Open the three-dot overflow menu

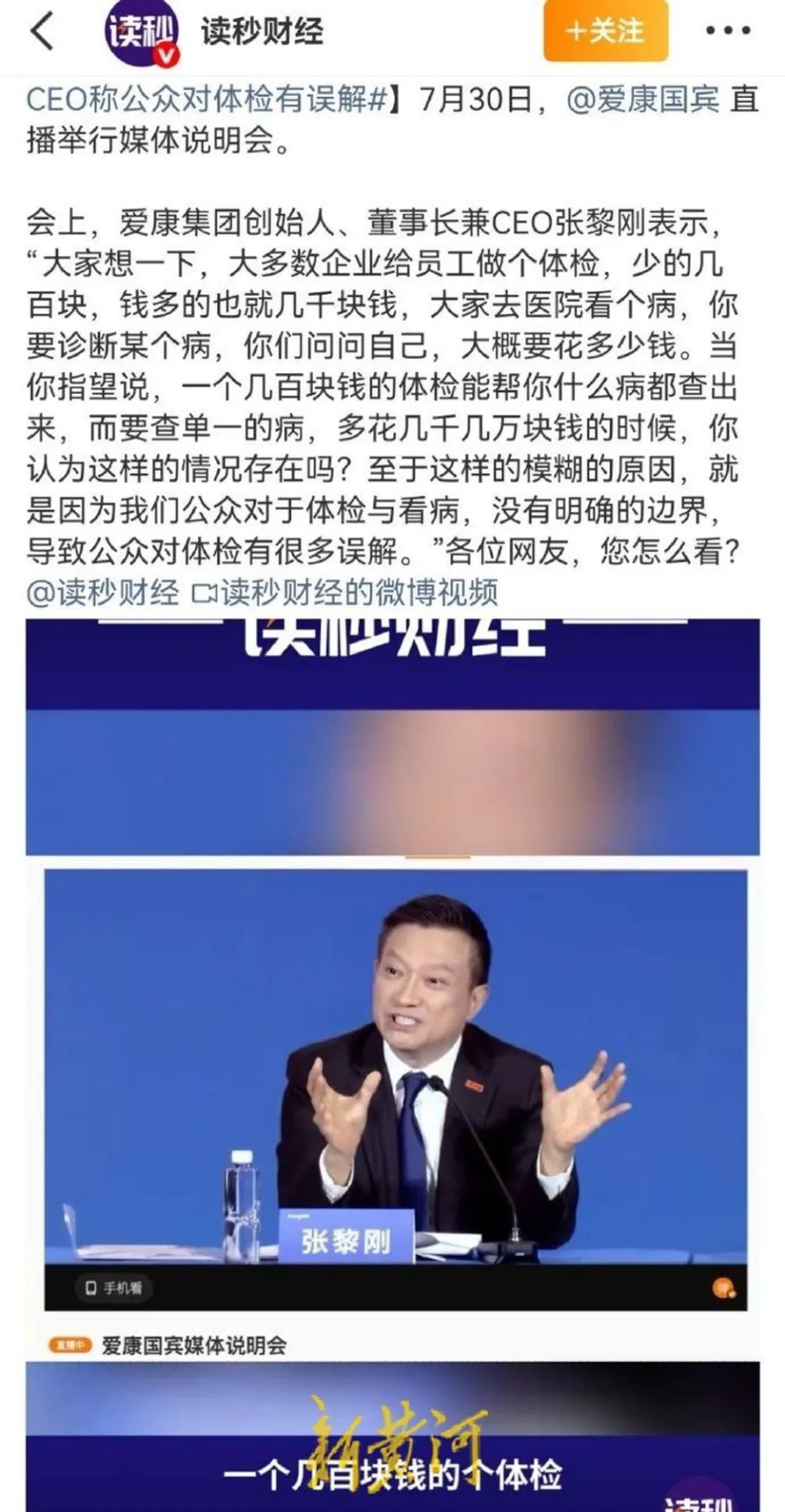tap(727, 31)
